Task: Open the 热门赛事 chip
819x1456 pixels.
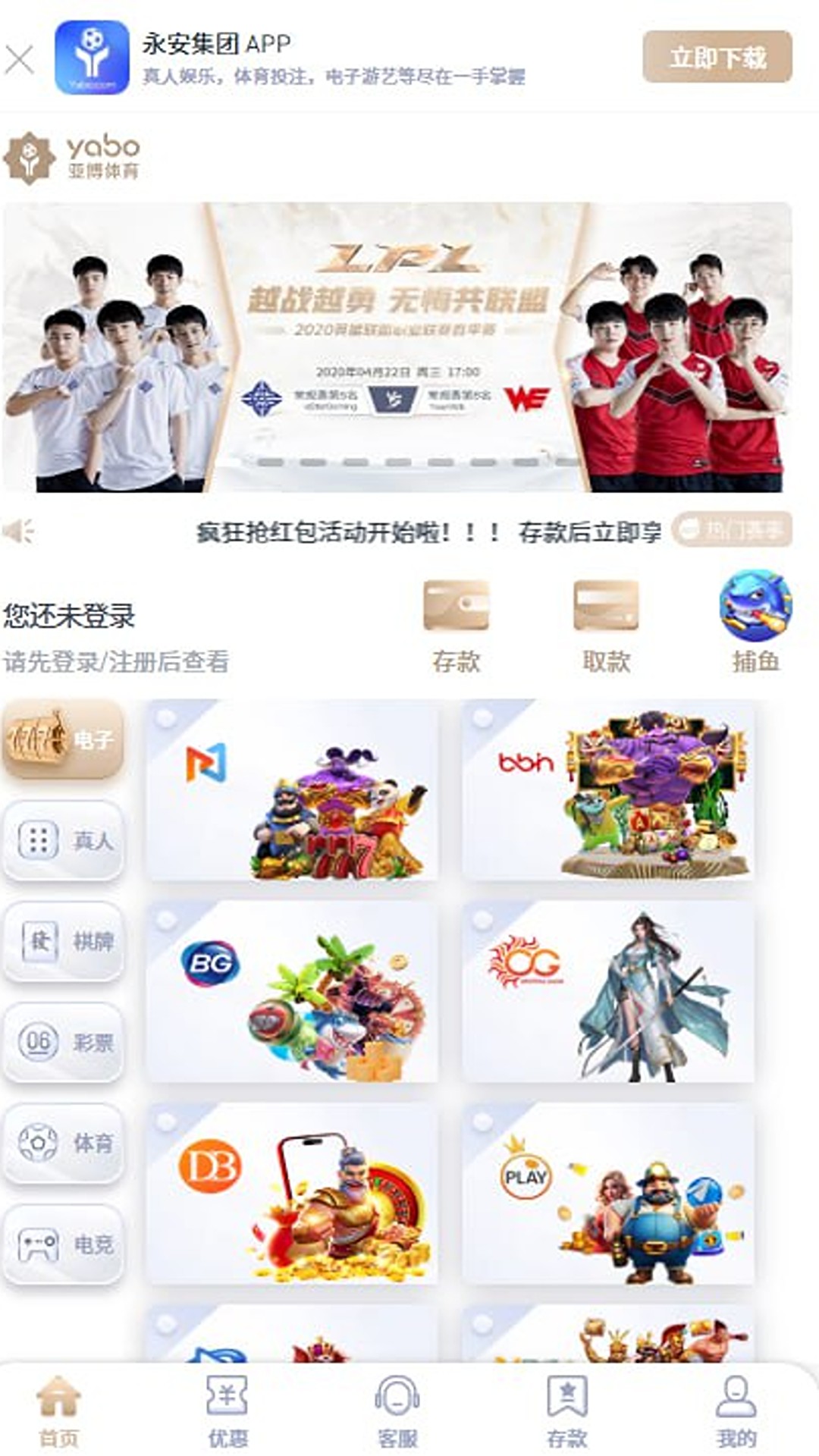Action: 732,529
